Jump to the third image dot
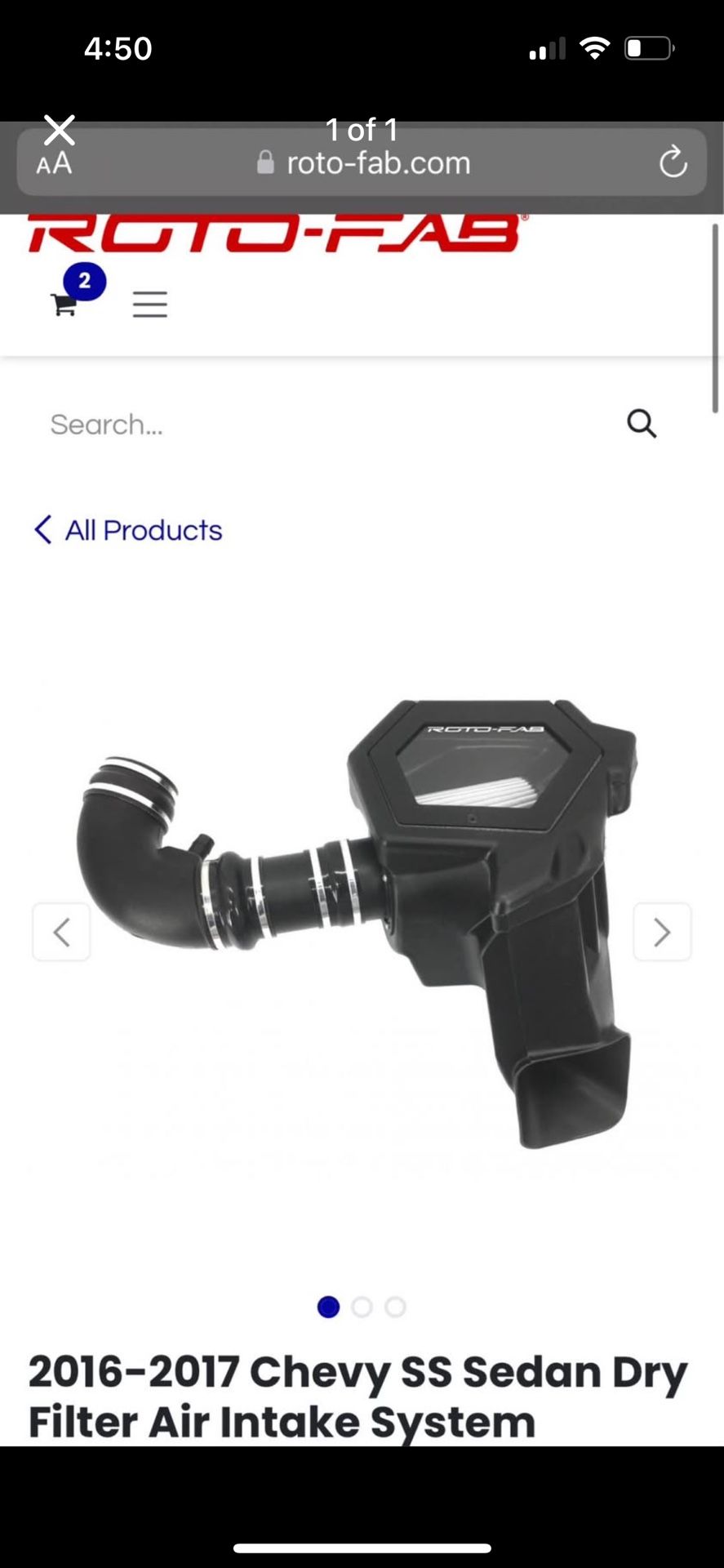 tap(396, 1307)
